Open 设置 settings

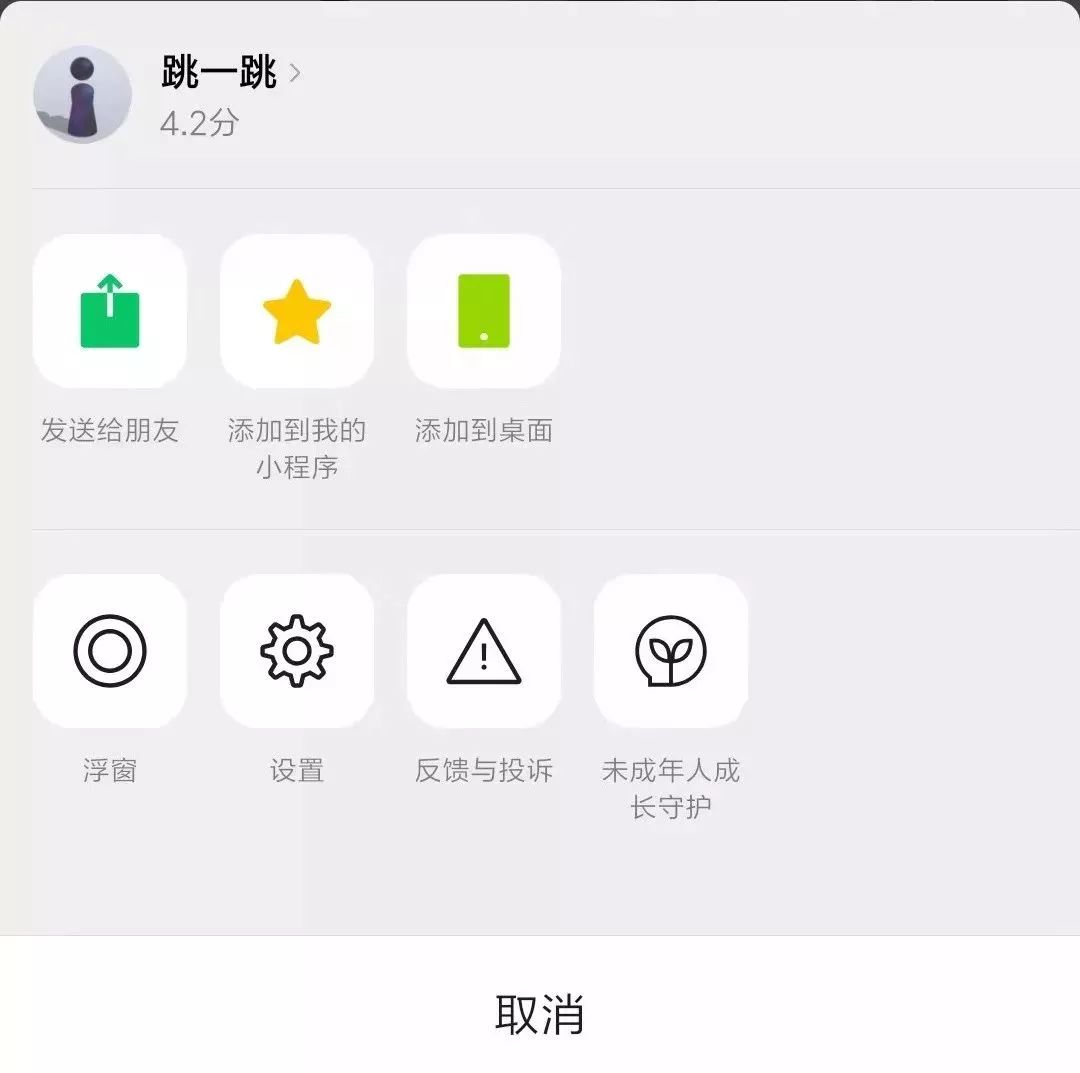click(x=297, y=651)
